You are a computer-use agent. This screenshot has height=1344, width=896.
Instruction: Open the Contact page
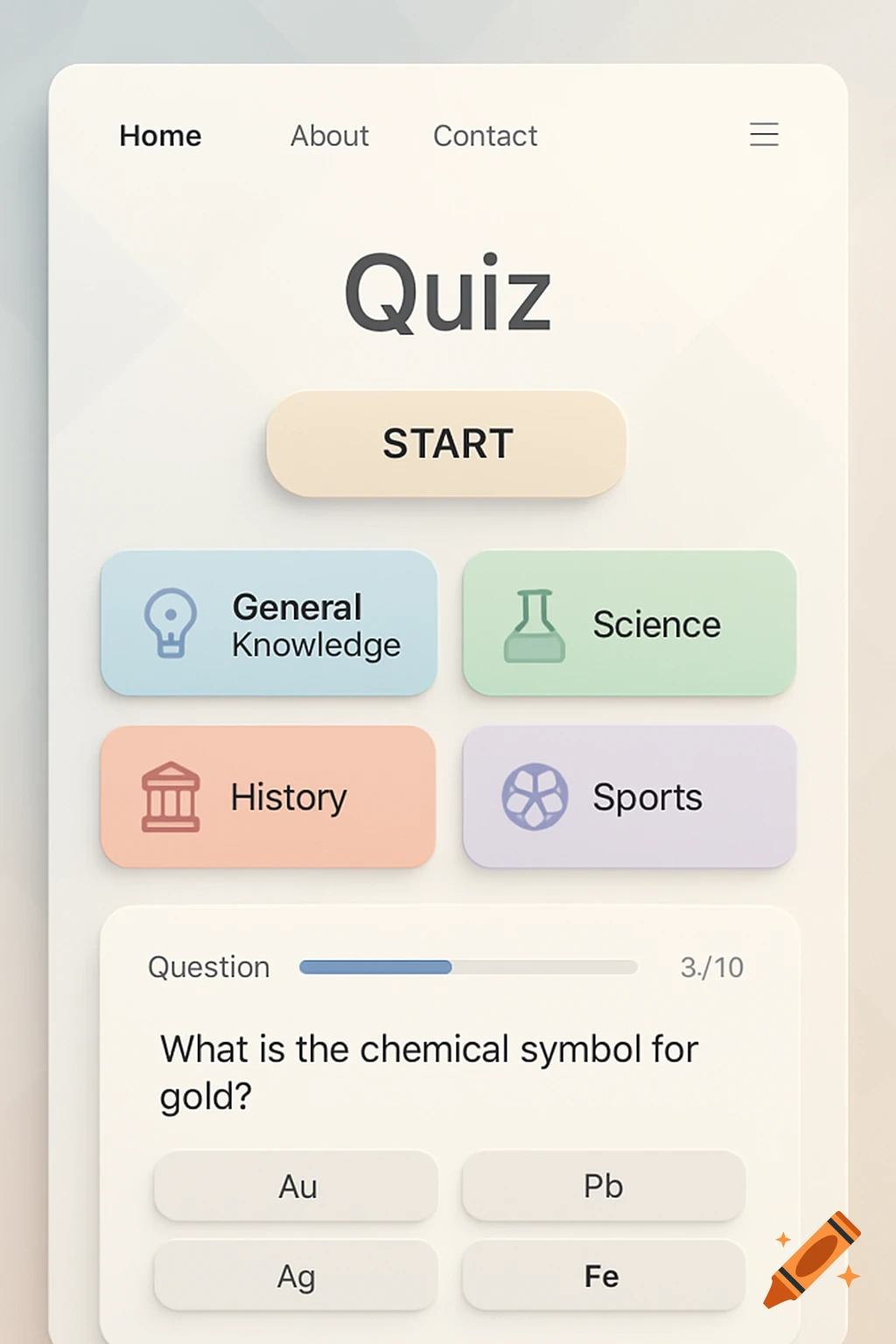coord(485,136)
